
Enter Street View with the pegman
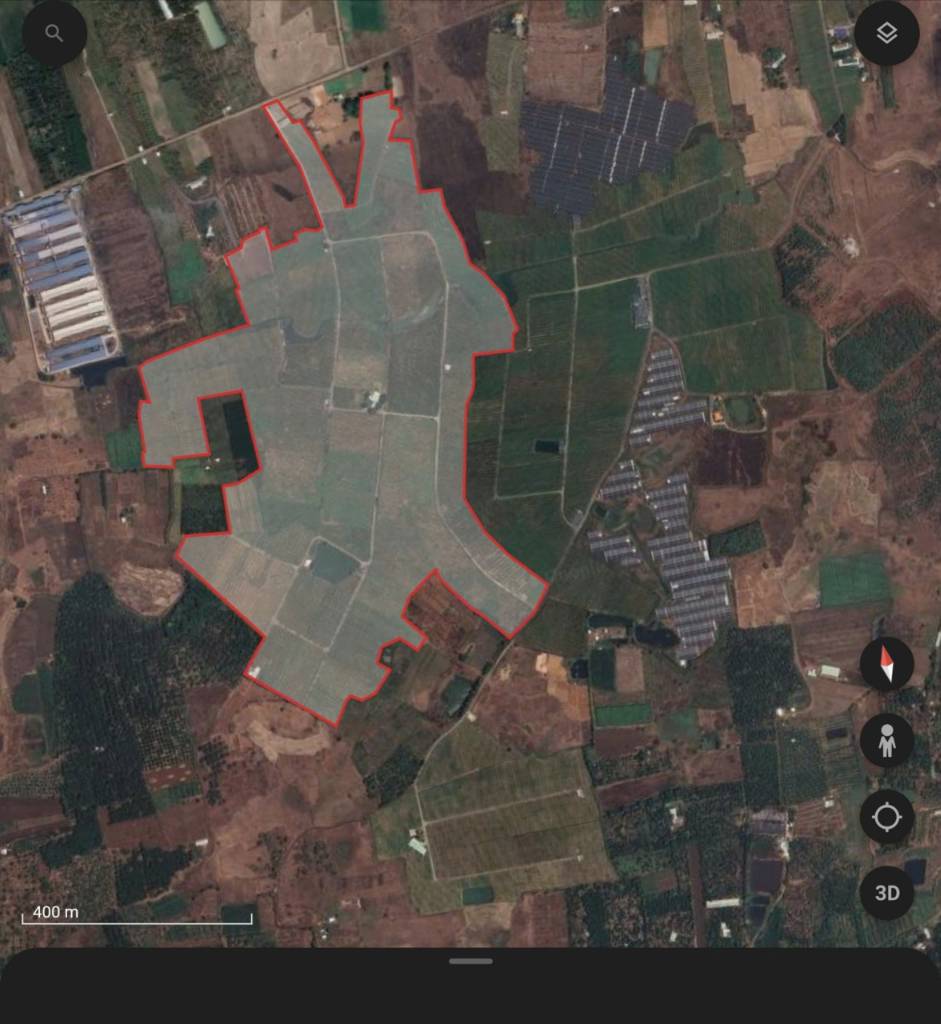[x=886, y=740]
